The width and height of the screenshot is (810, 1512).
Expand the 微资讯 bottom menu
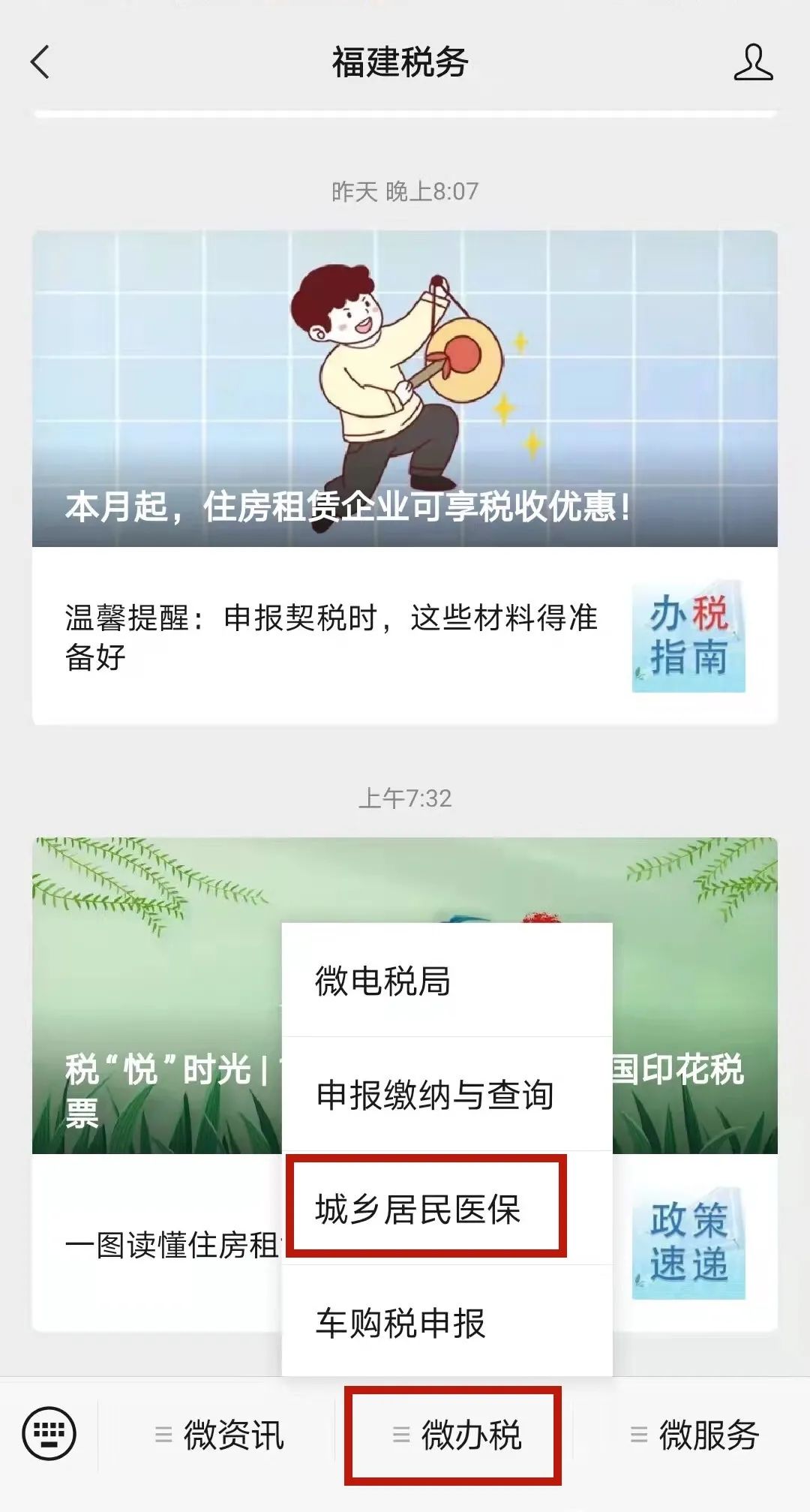pos(218,1435)
